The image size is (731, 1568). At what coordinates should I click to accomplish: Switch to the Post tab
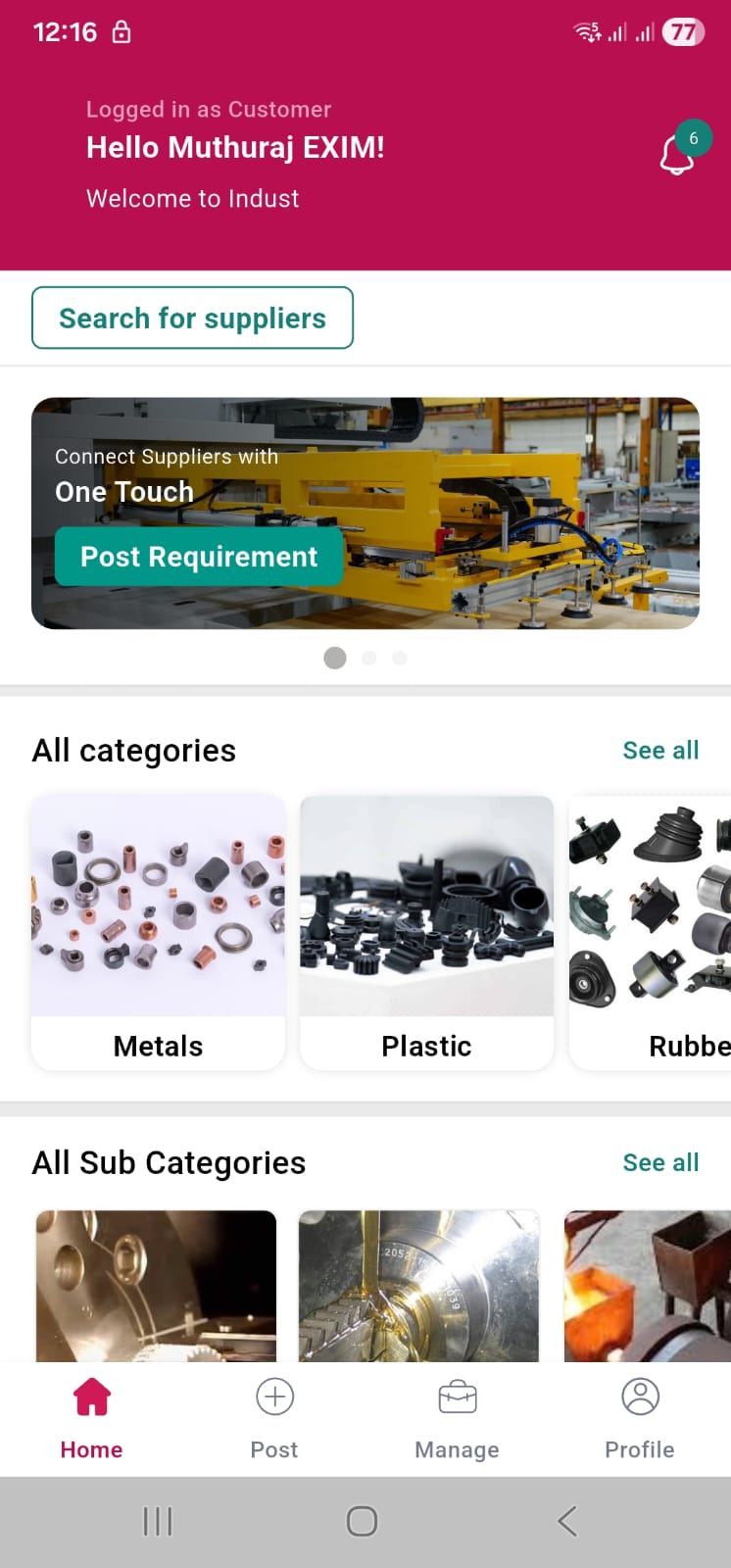coord(274,1417)
